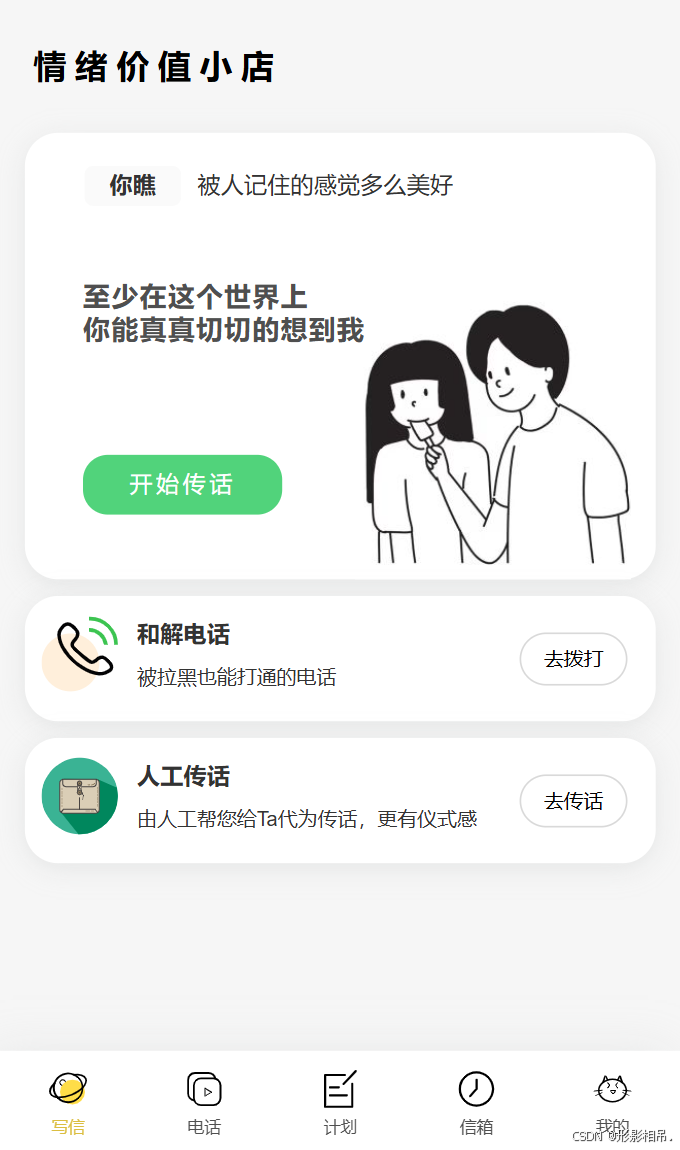Select the 写信 tab
Viewport: 680px width, 1150px height.
point(68,1102)
